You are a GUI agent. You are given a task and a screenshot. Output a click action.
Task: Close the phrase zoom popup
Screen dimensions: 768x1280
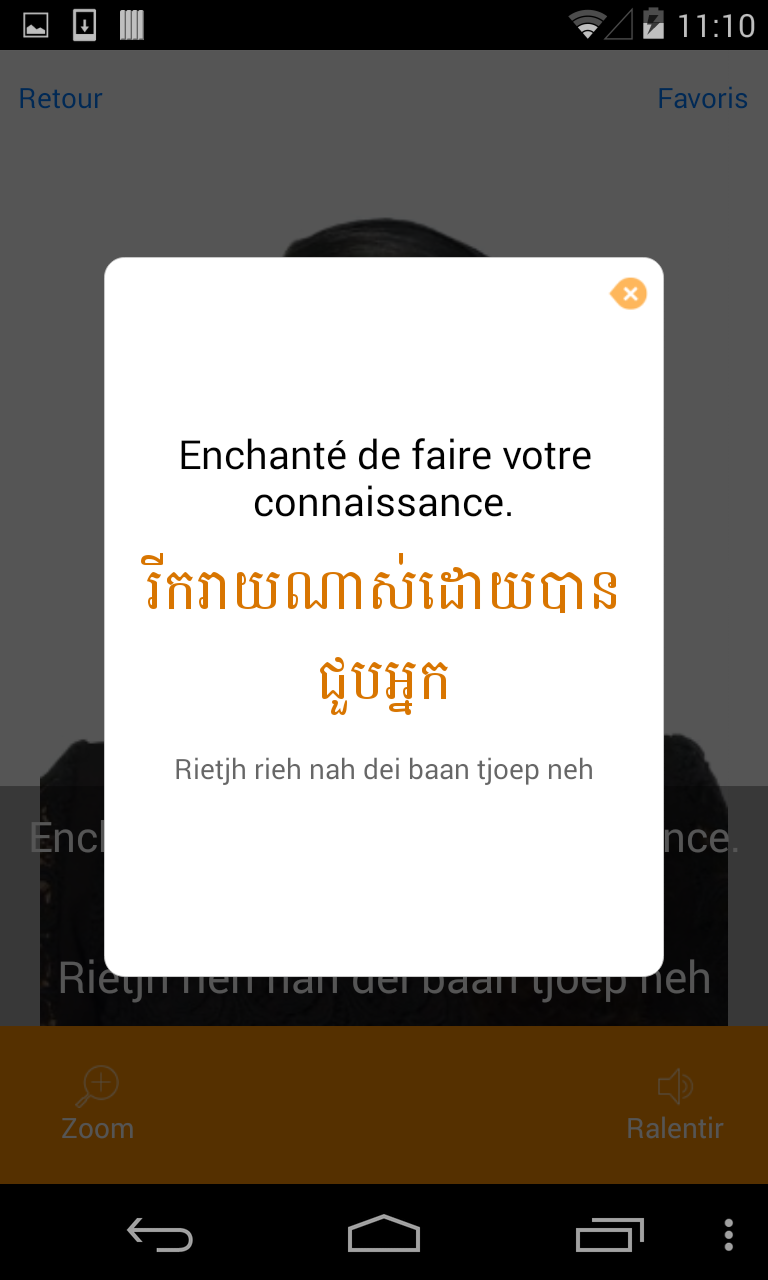point(629,294)
